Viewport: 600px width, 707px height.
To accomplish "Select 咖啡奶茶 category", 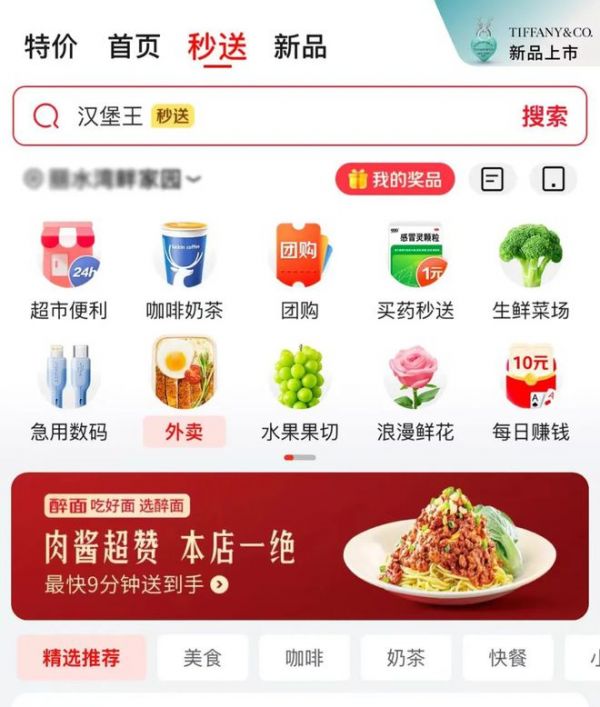I will click(x=184, y=270).
